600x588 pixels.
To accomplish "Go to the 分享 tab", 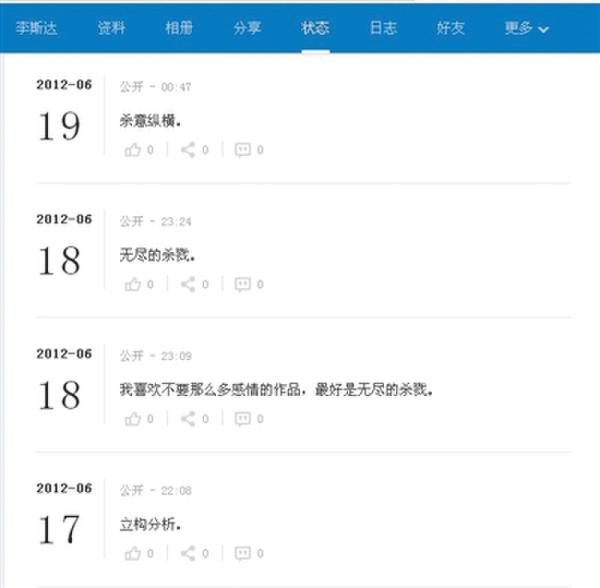I will [x=247, y=28].
